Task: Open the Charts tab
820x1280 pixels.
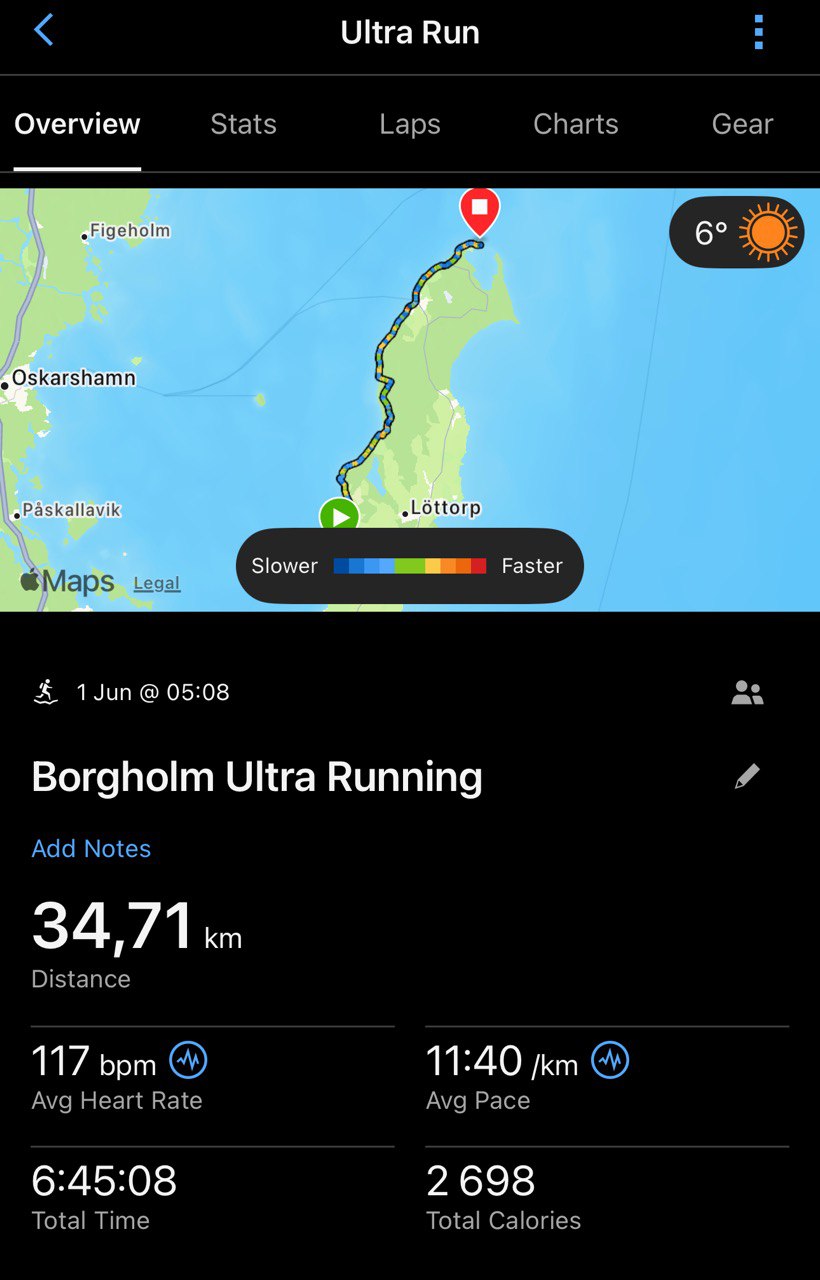Action: point(576,124)
